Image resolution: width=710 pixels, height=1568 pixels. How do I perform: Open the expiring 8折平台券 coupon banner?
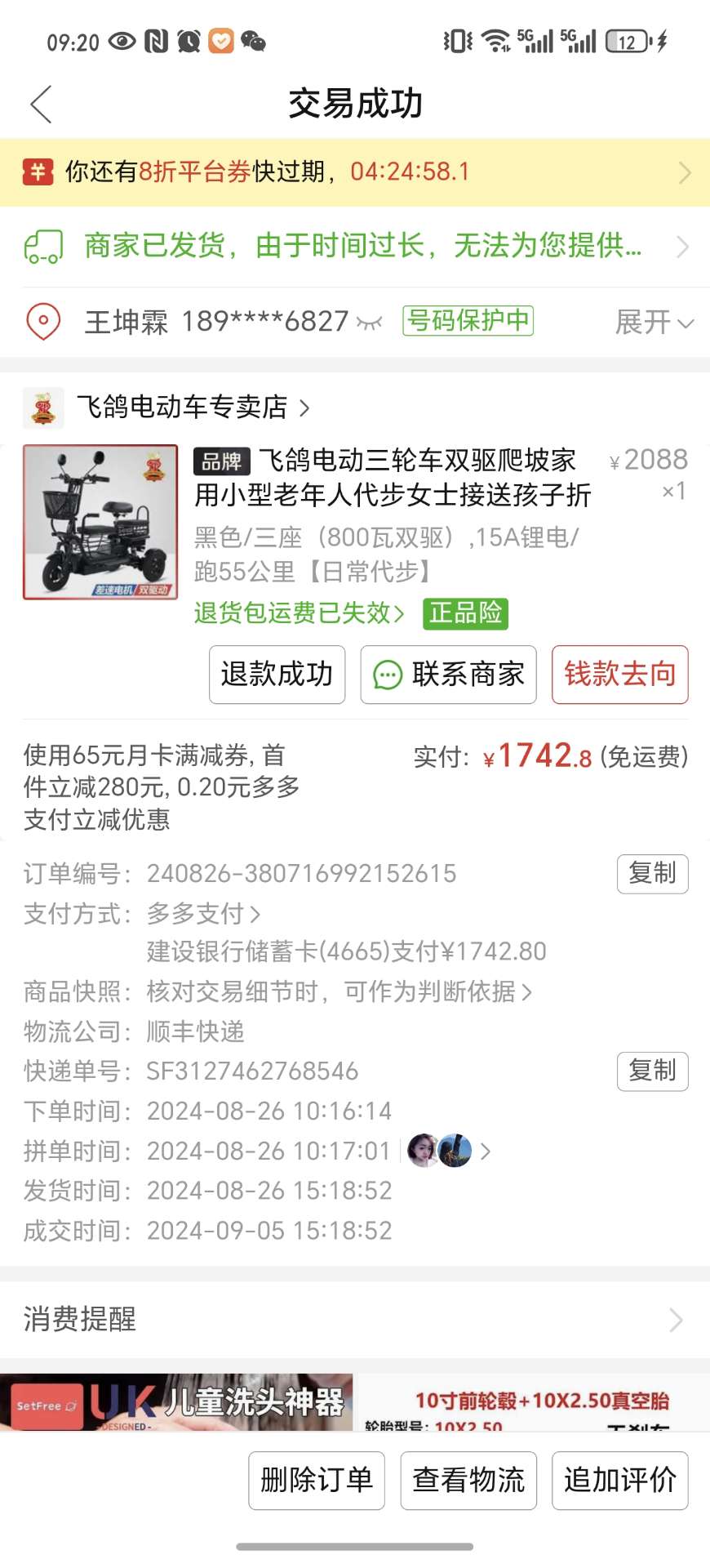(355, 172)
